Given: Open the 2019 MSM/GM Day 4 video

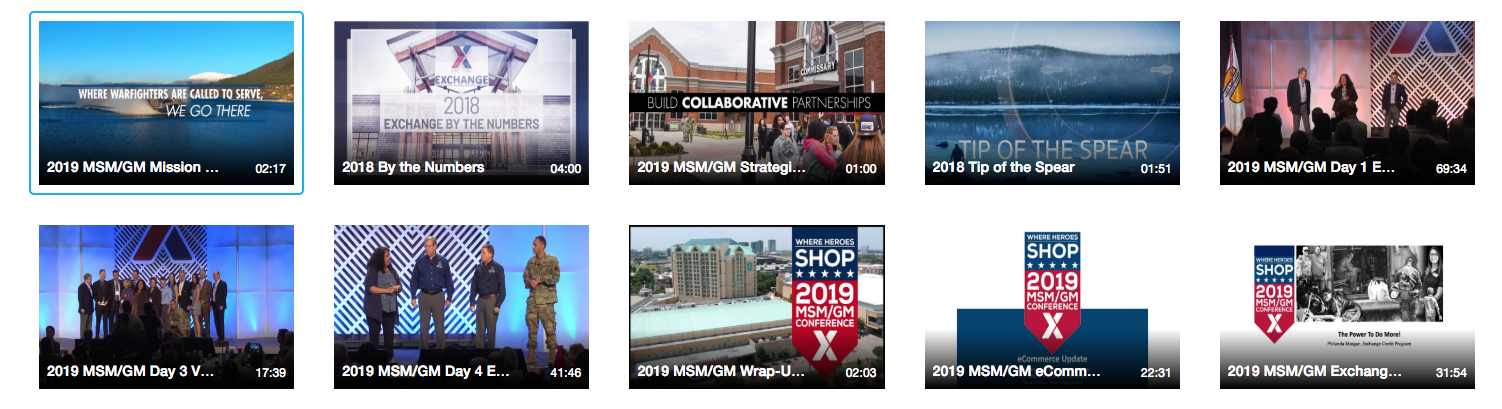Looking at the screenshot, I should 461,306.
